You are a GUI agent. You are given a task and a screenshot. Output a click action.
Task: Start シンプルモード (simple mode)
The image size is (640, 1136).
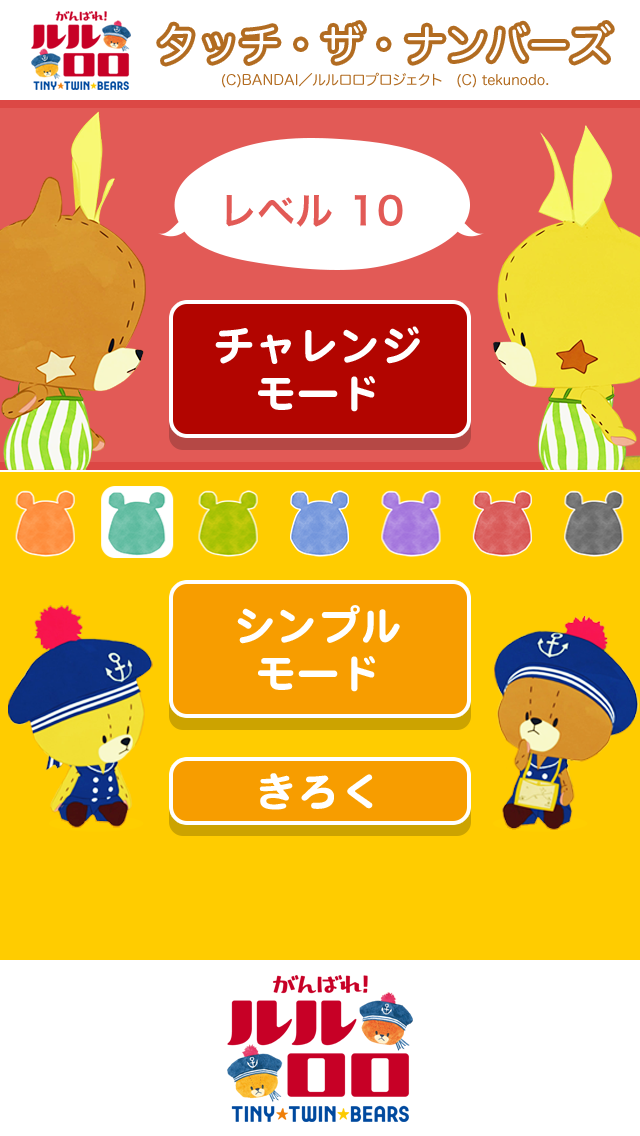(319, 649)
